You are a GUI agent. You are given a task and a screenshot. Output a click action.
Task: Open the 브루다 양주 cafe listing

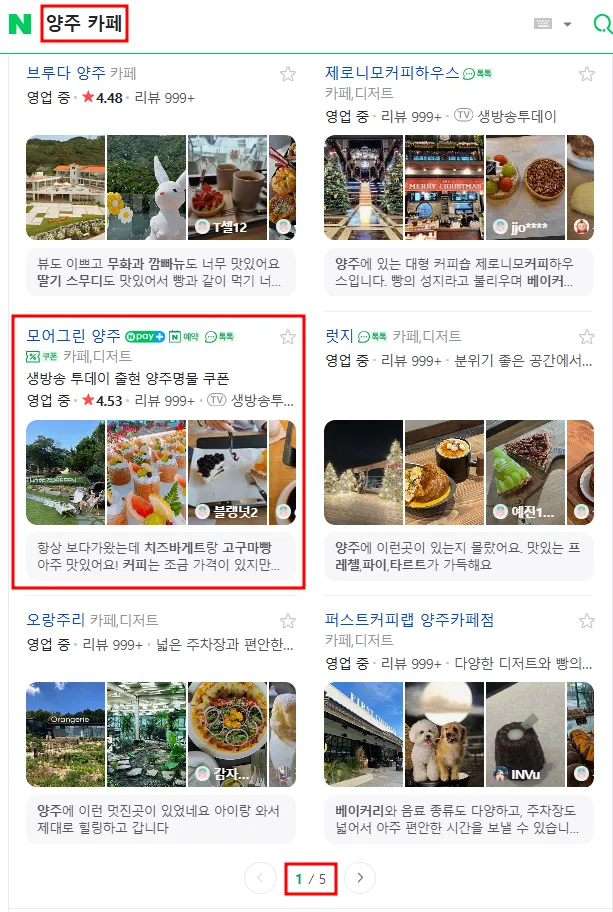[66, 73]
